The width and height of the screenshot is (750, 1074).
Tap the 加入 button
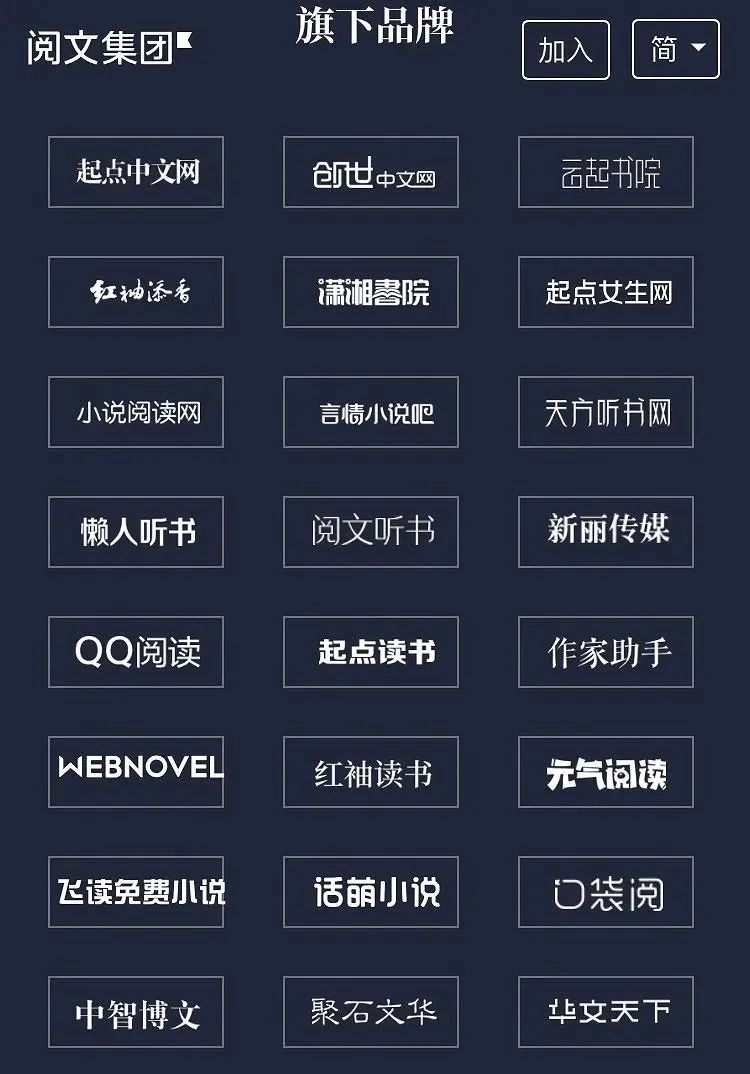pos(565,50)
